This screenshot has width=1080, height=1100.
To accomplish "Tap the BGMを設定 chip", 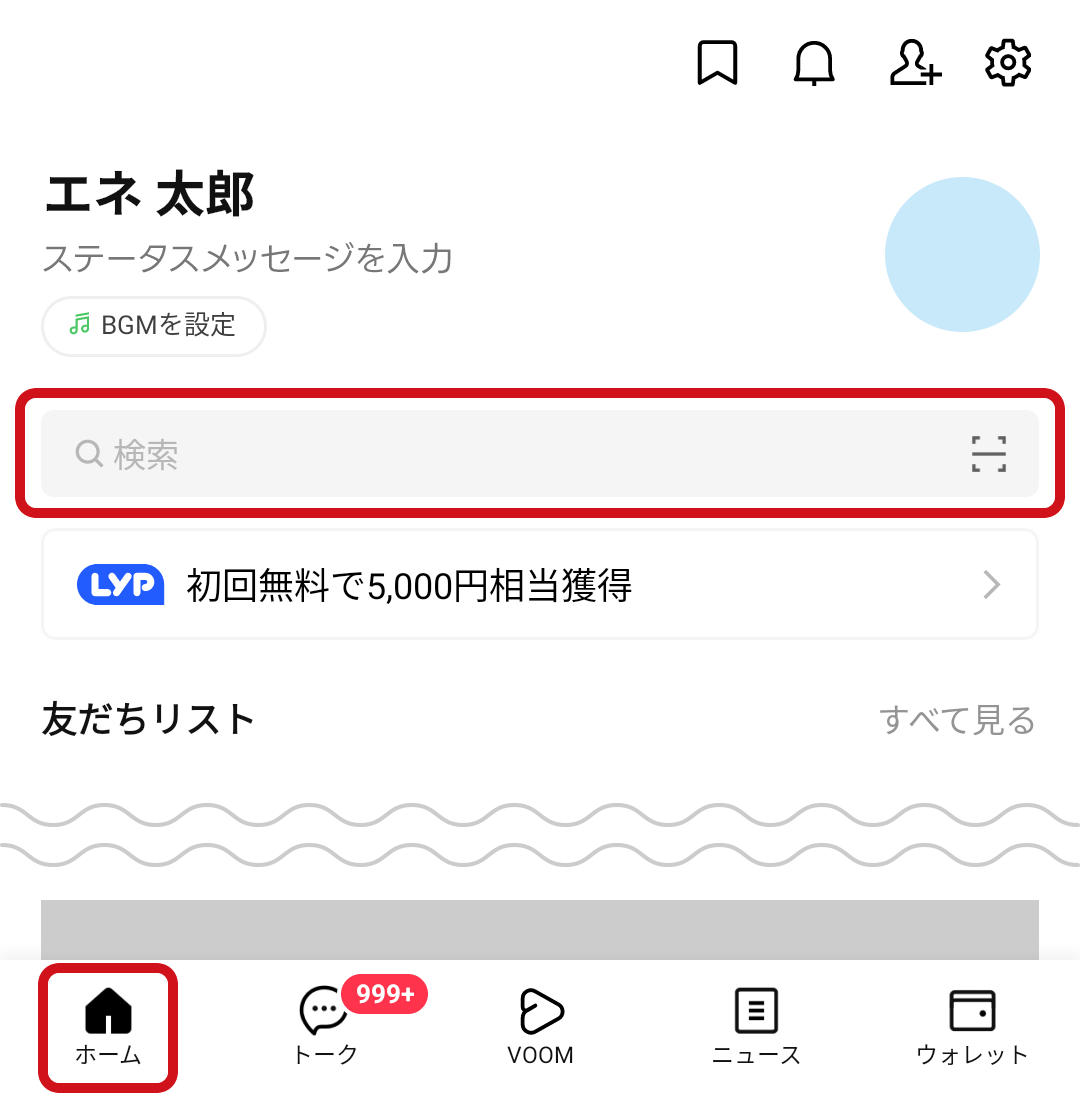I will pos(154,325).
